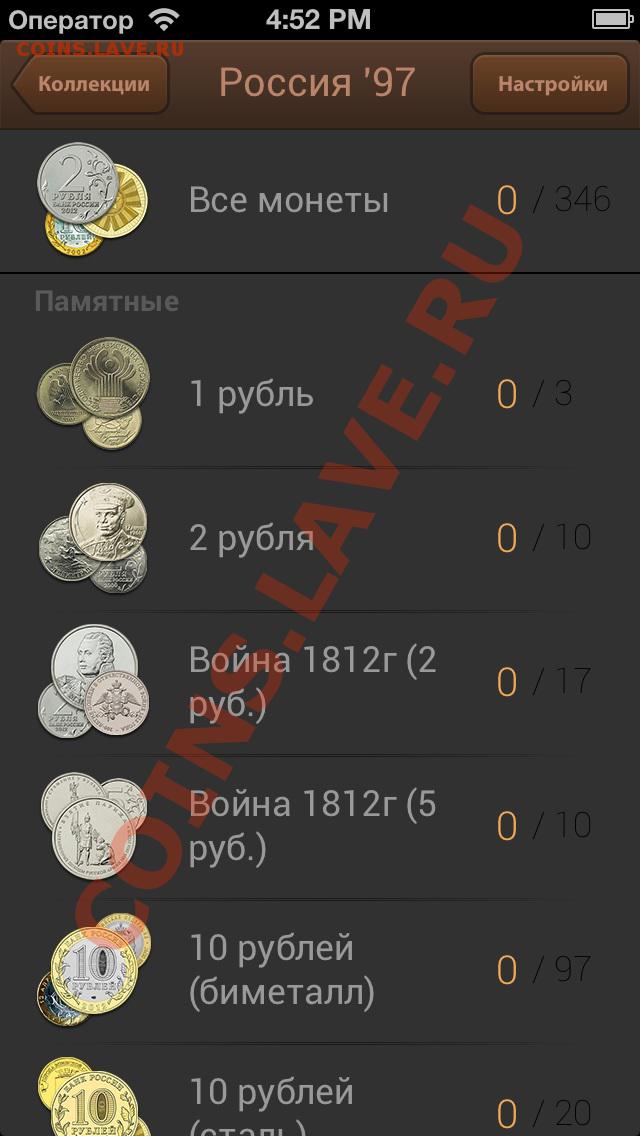This screenshot has width=640, height=1136.
Task: Open the 1 рубль category
Action: pyautogui.click(x=320, y=394)
